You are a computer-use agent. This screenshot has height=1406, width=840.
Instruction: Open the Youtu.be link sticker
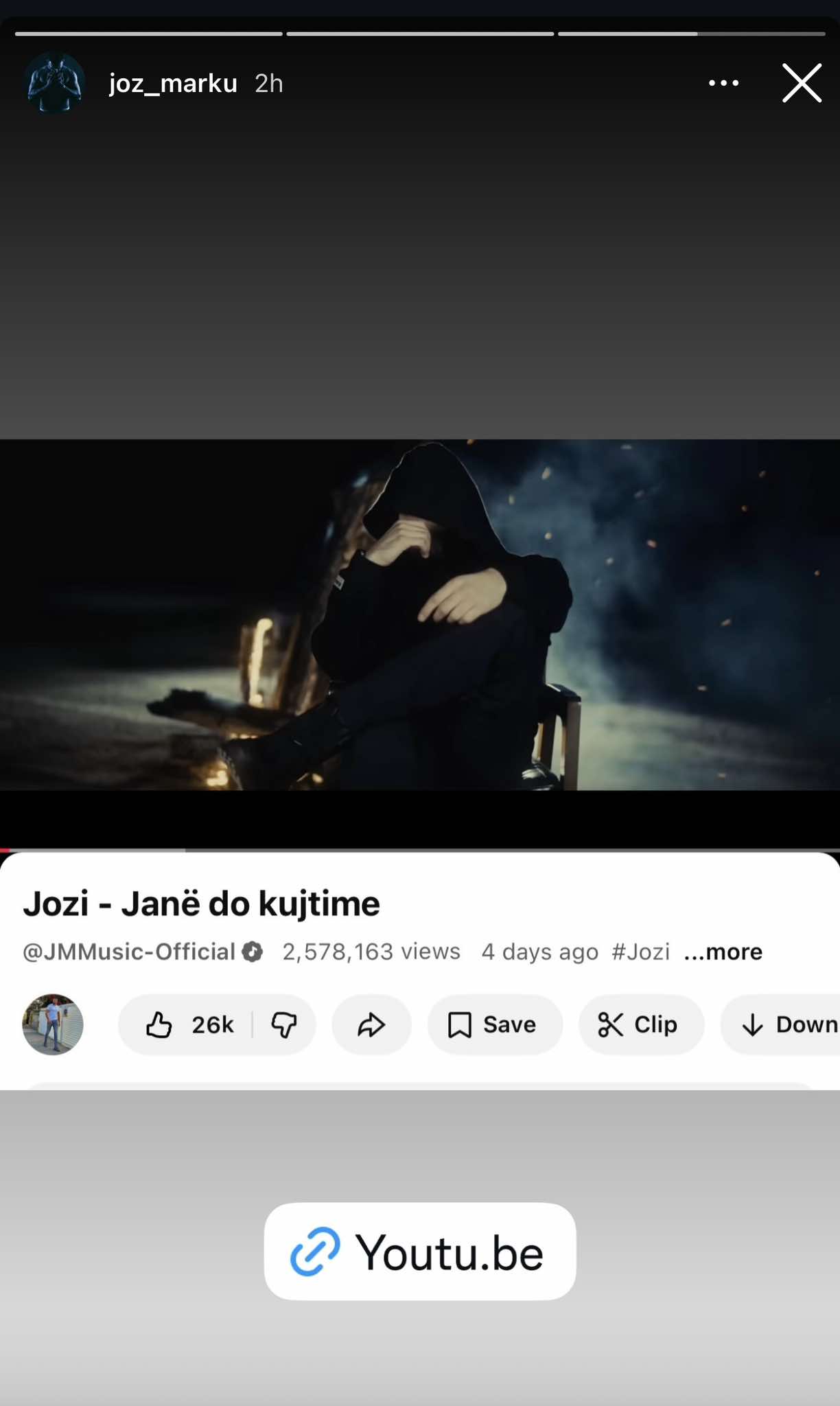pyautogui.click(x=420, y=1252)
